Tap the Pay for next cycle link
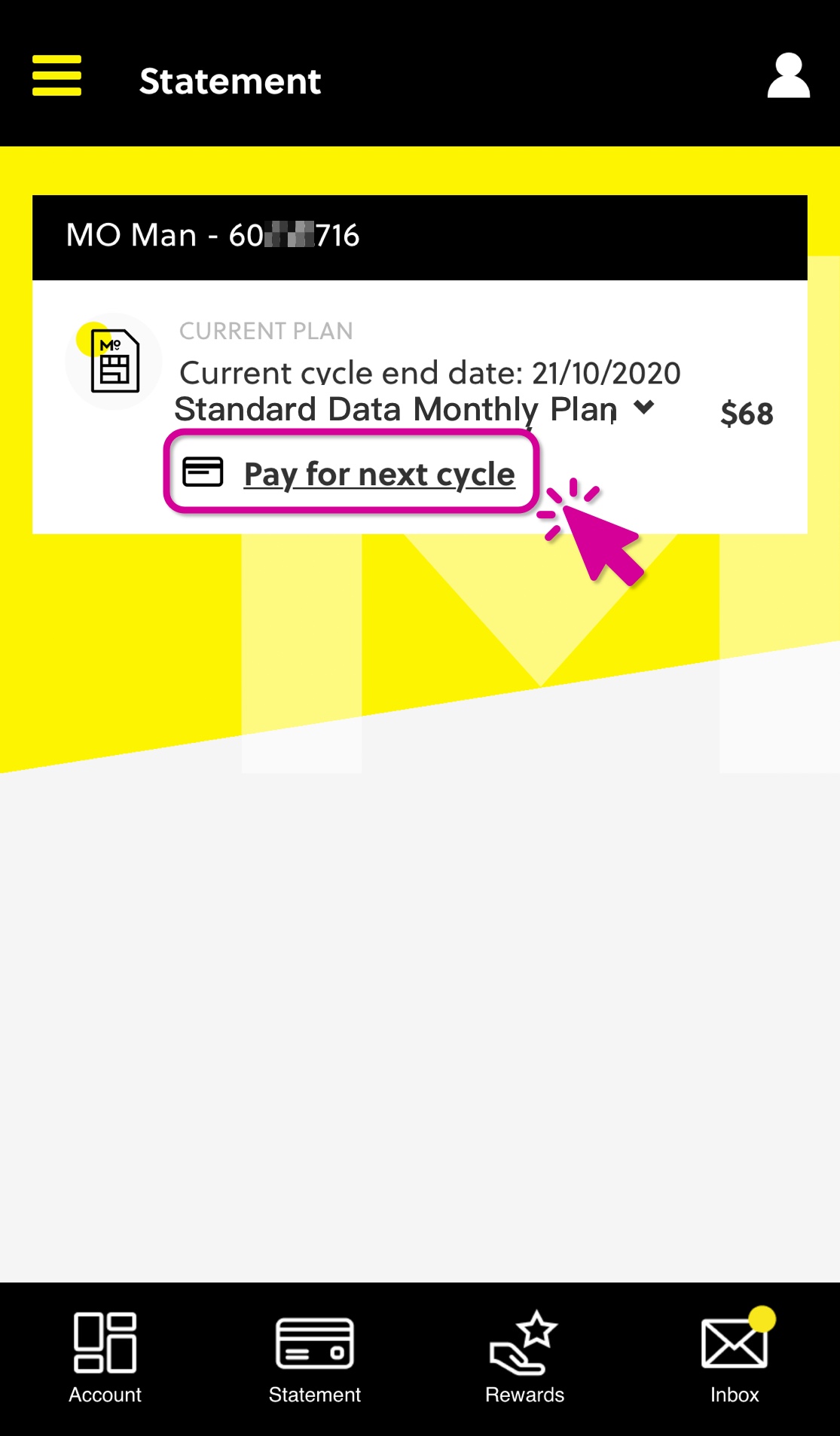This screenshot has width=840, height=1436. (x=379, y=474)
